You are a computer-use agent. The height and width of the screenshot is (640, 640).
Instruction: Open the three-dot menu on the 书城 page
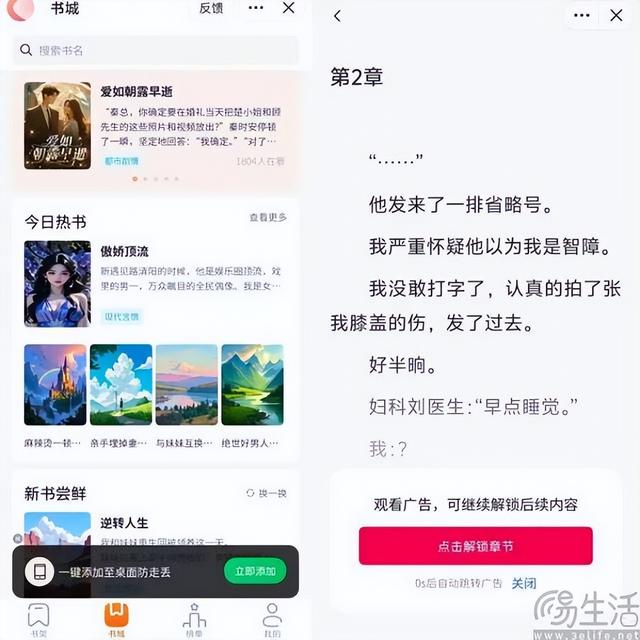point(256,8)
